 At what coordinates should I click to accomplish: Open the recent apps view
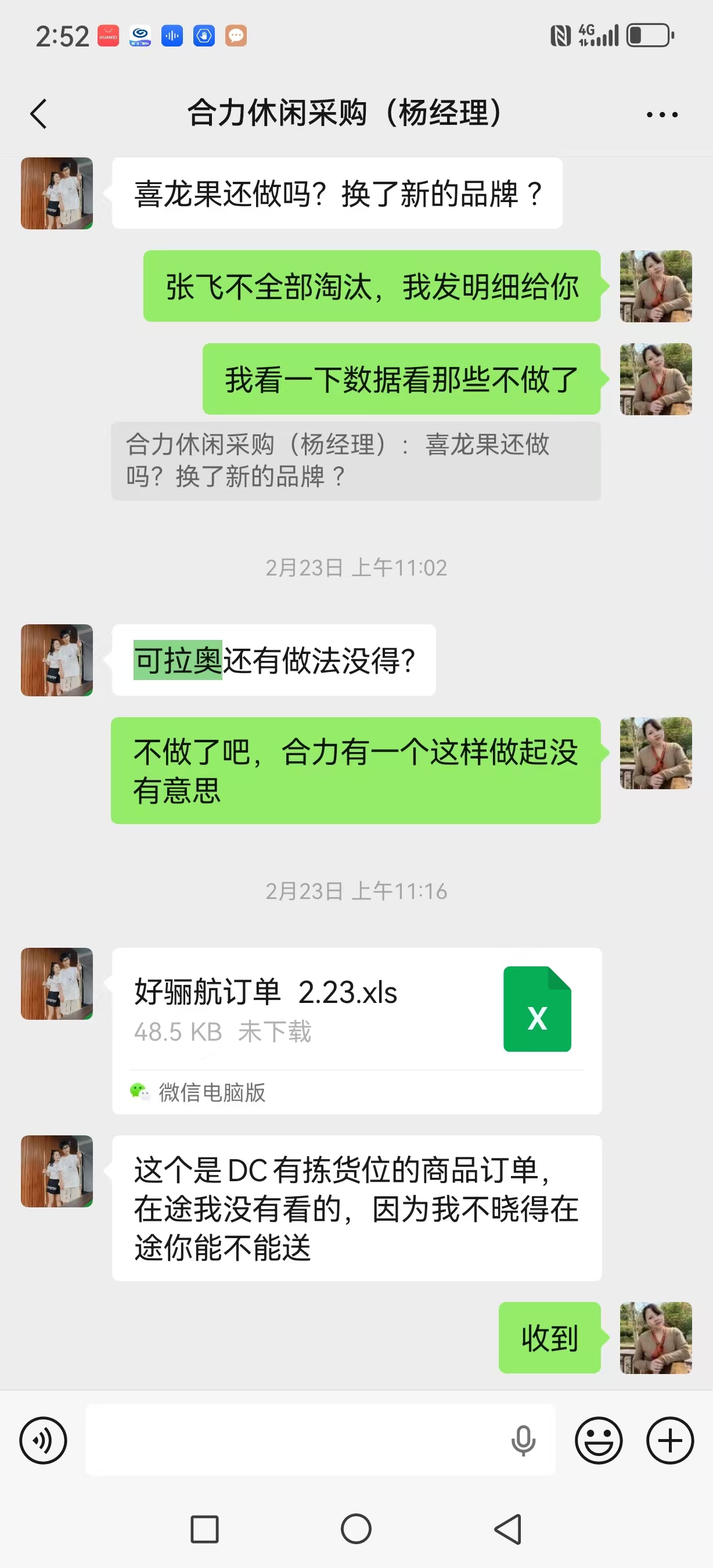tap(204, 1529)
